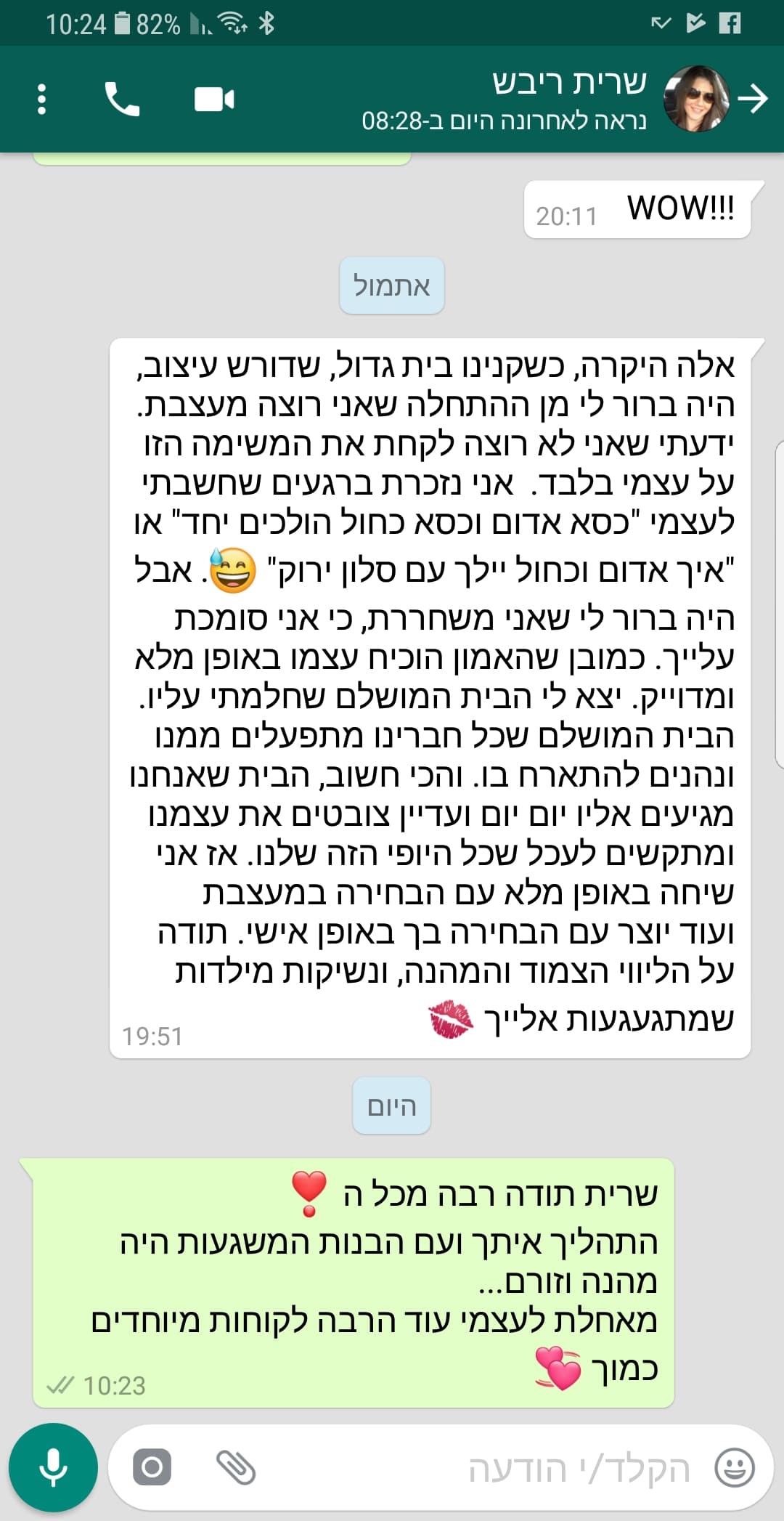Open the attachment paperclip menu
The image size is (784, 1521).
[236, 1468]
